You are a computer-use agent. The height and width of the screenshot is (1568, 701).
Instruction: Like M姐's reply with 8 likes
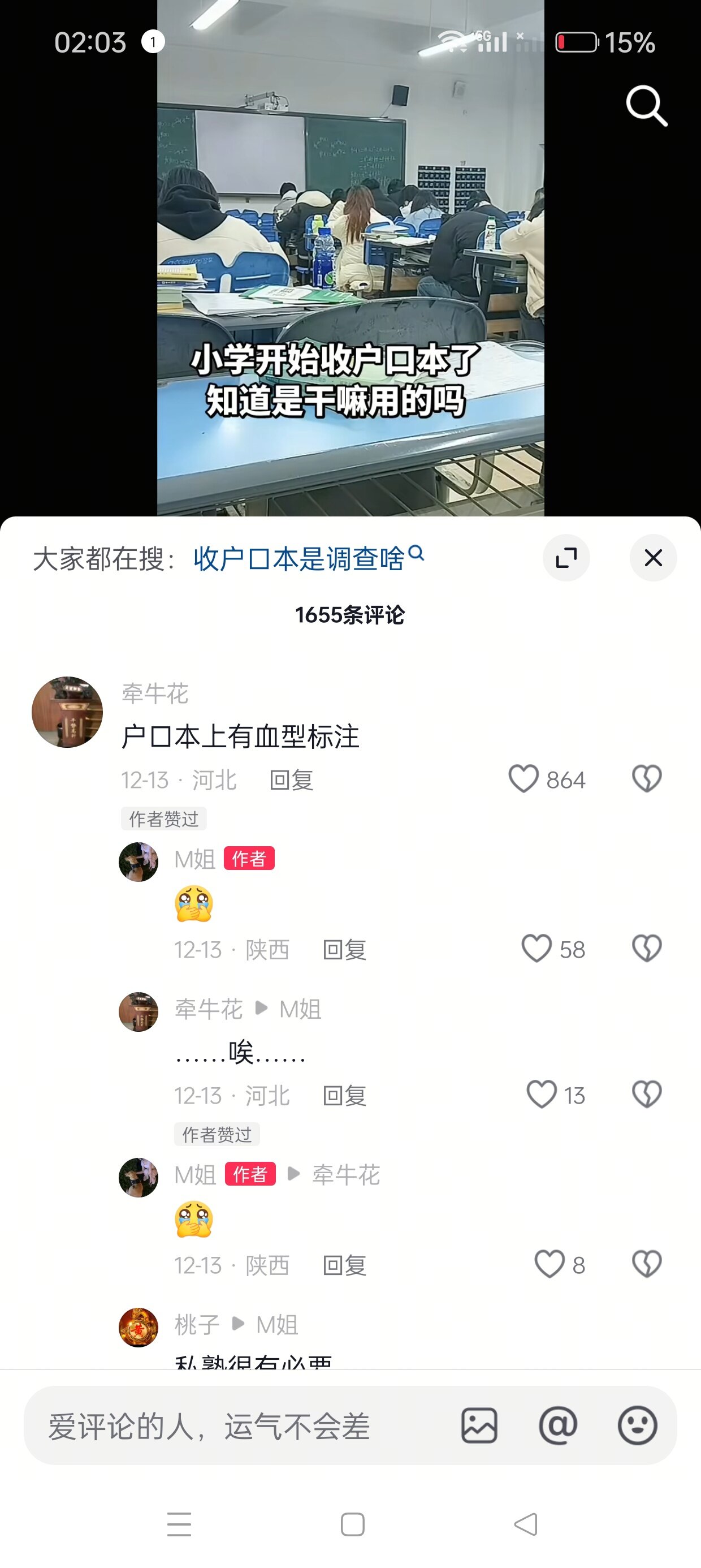549,1264
